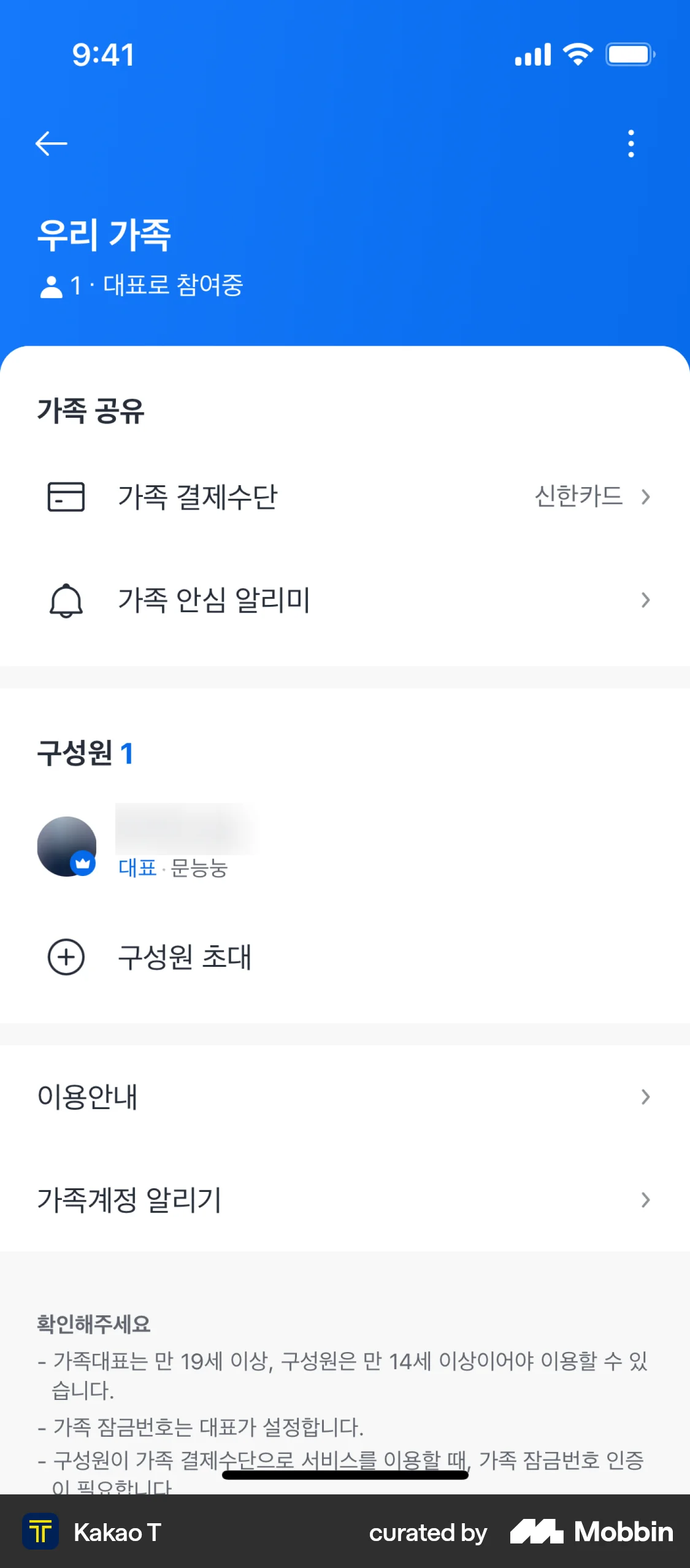Viewport: 690px width, 1568px height.
Task: Tap the member profile avatar thumbnail
Action: [x=66, y=847]
